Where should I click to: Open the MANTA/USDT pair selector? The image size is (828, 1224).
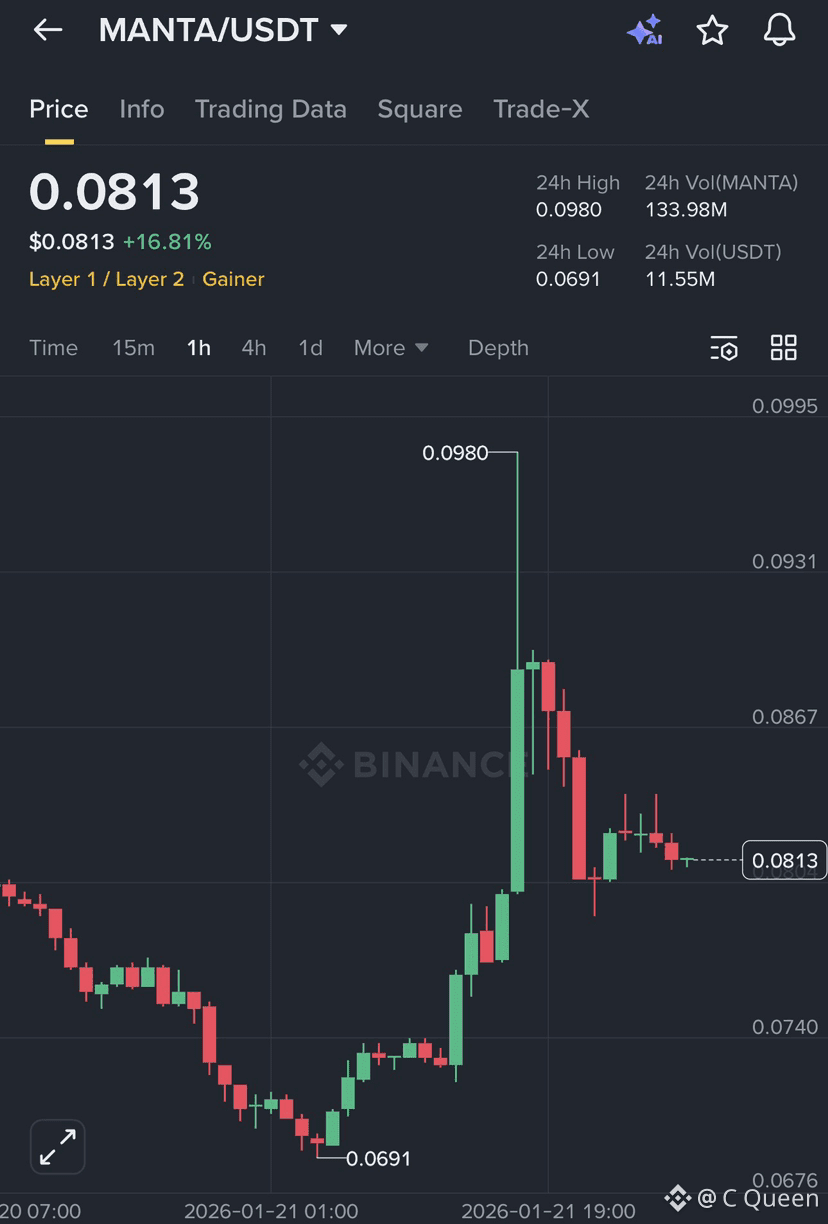(221, 29)
